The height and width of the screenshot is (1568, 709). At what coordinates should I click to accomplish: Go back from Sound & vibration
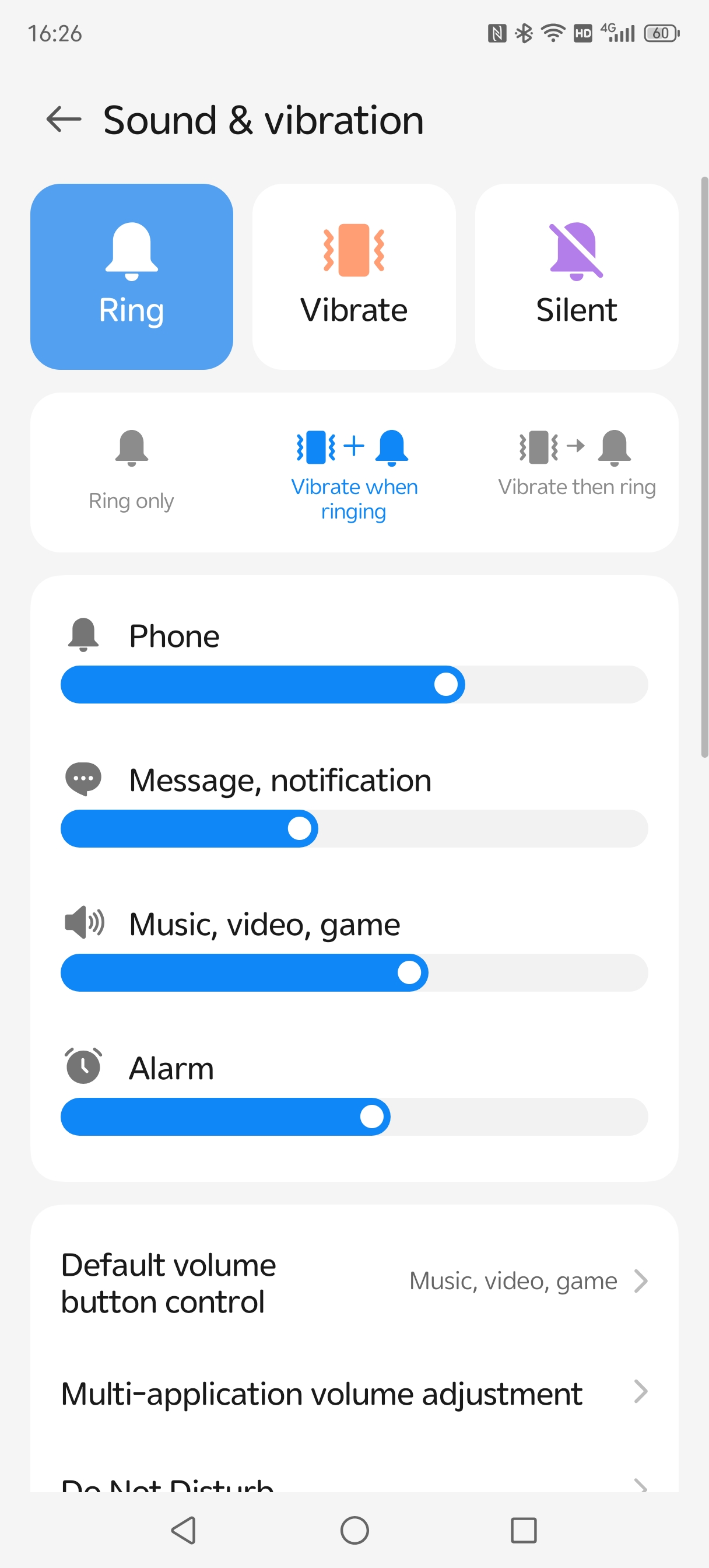(x=64, y=120)
